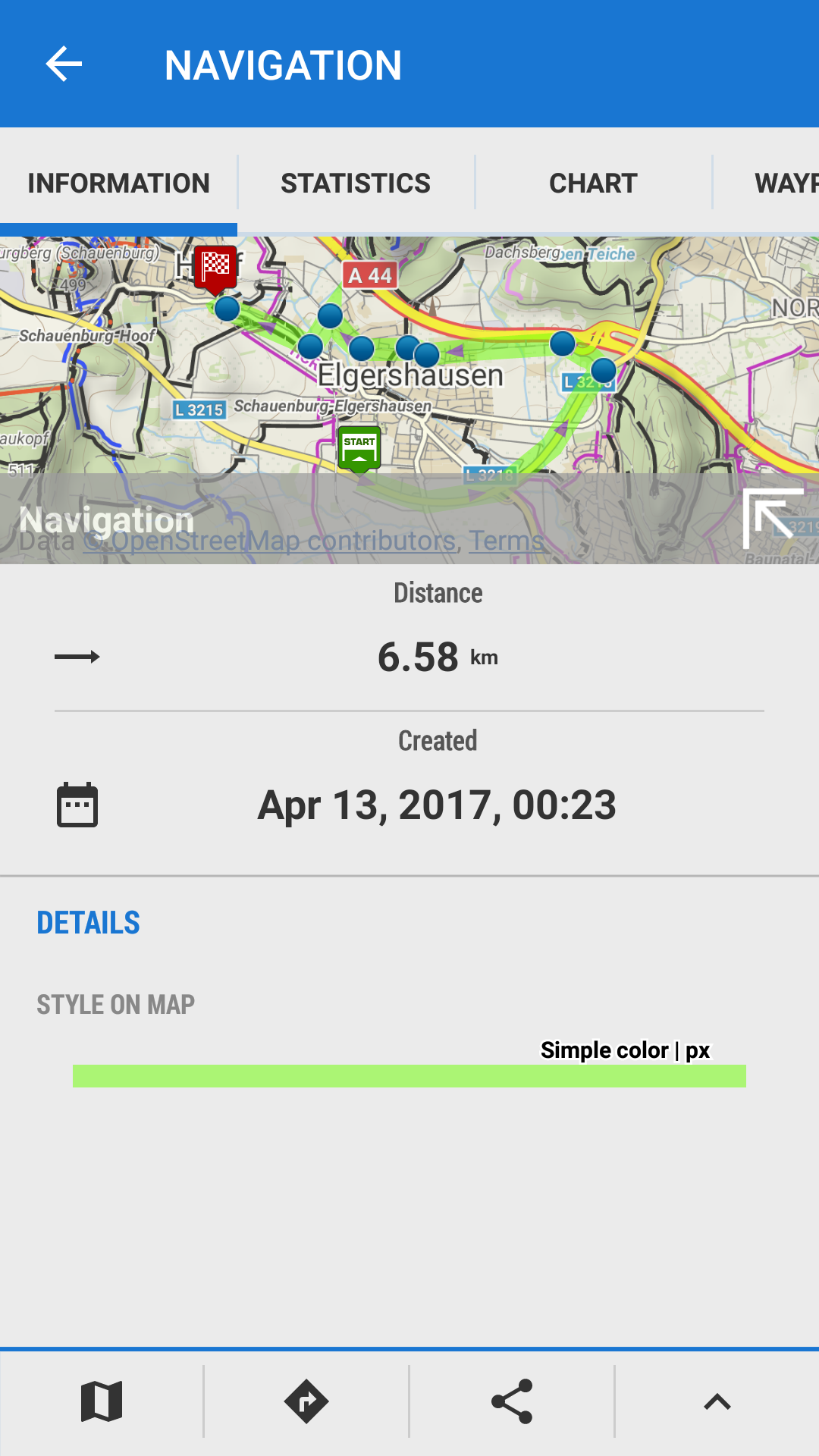Go back from the Navigation screen
The image size is (819, 1456).
[x=64, y=64]
